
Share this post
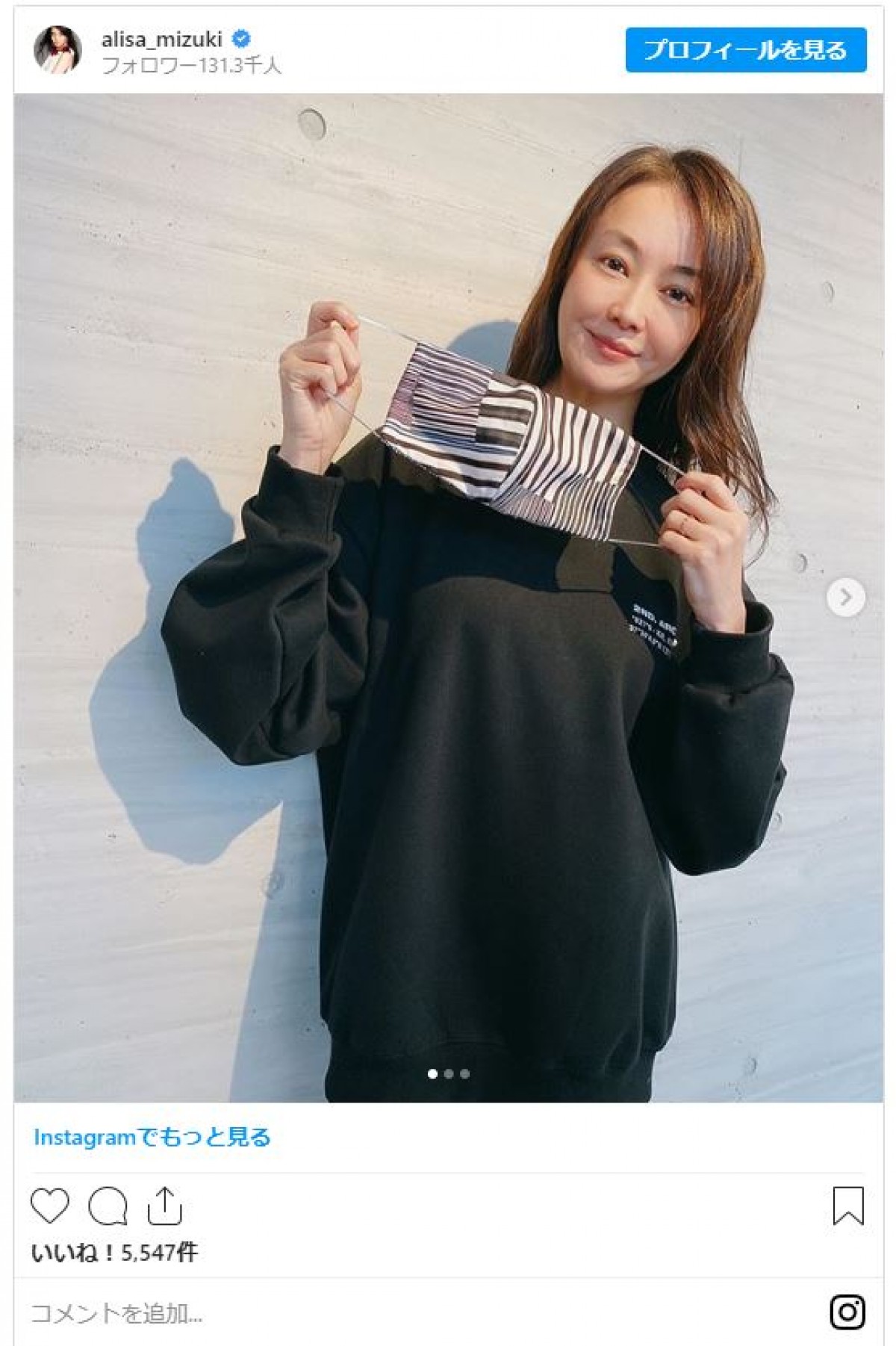(164, 1206)
